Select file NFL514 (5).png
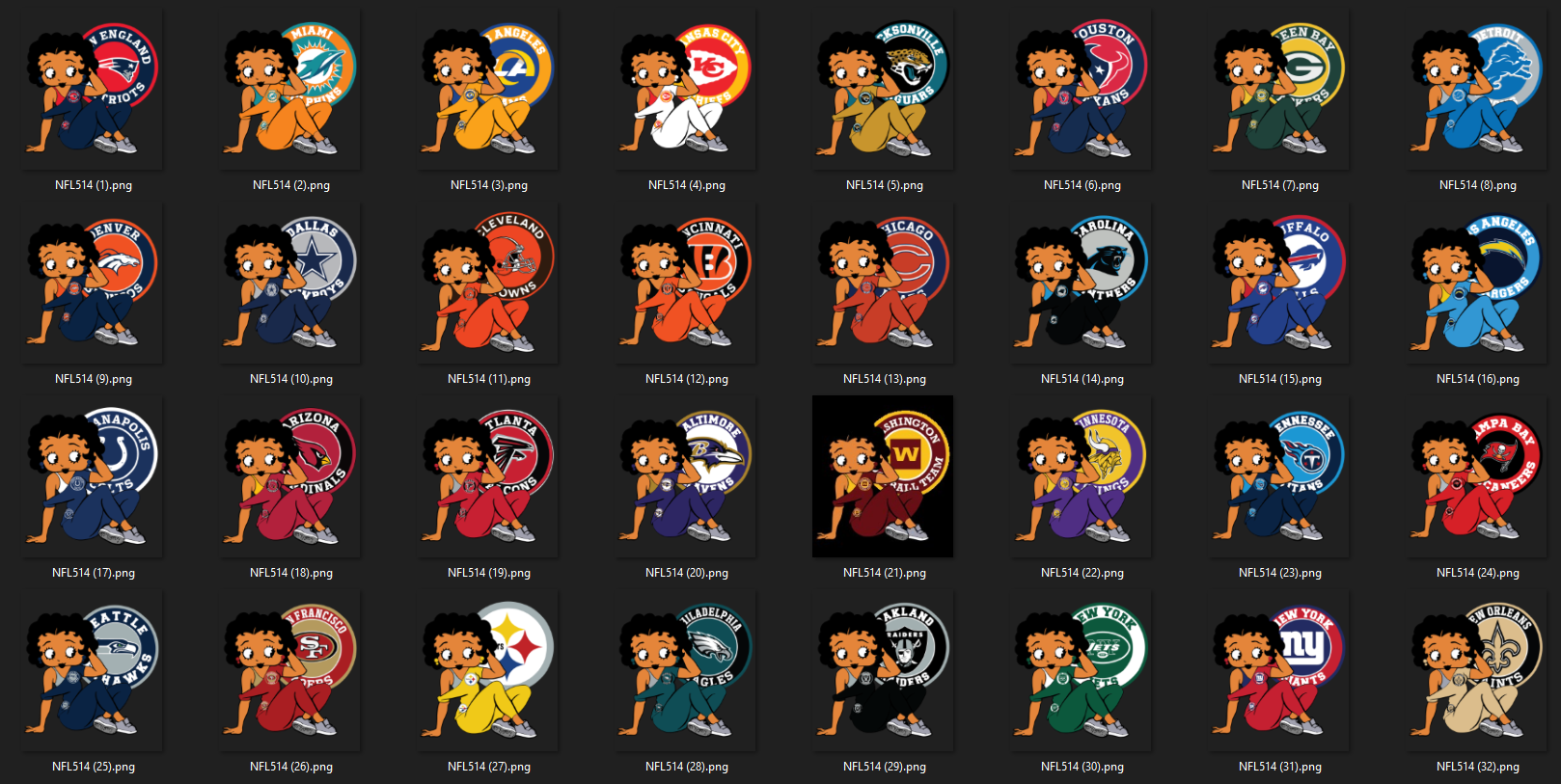Screen dimensions: 1561x784 [885, 90]
